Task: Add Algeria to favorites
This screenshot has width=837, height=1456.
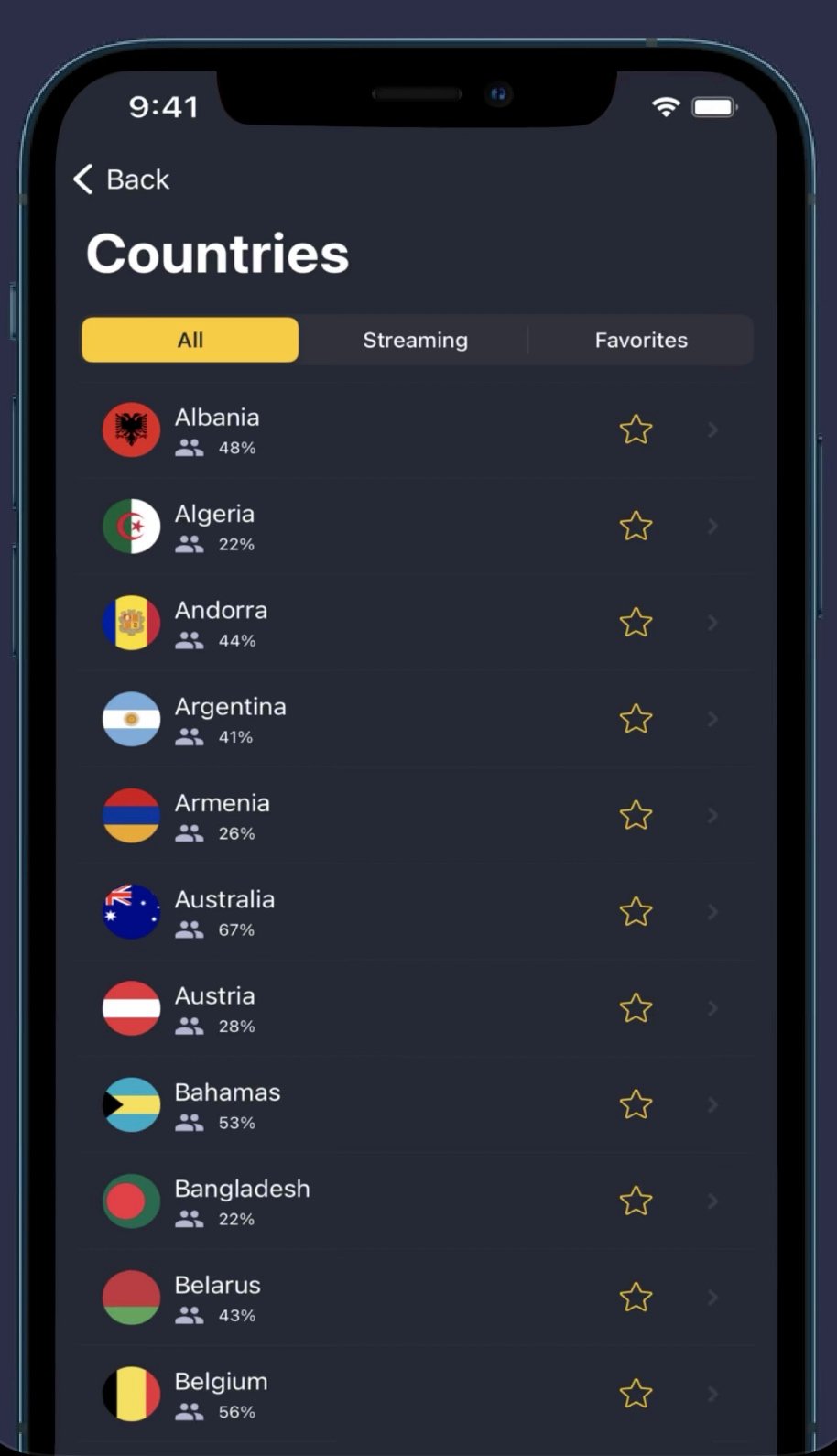Action: pos(636,527)
